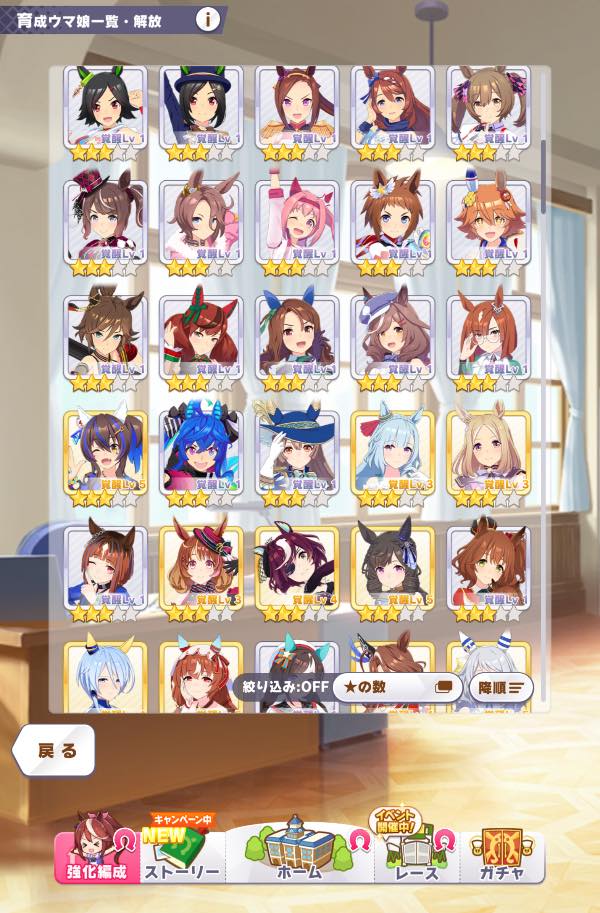The image size is (600, 913).
Task: Select the black-haired character with navy top hat
Action: tap(202, 112)
